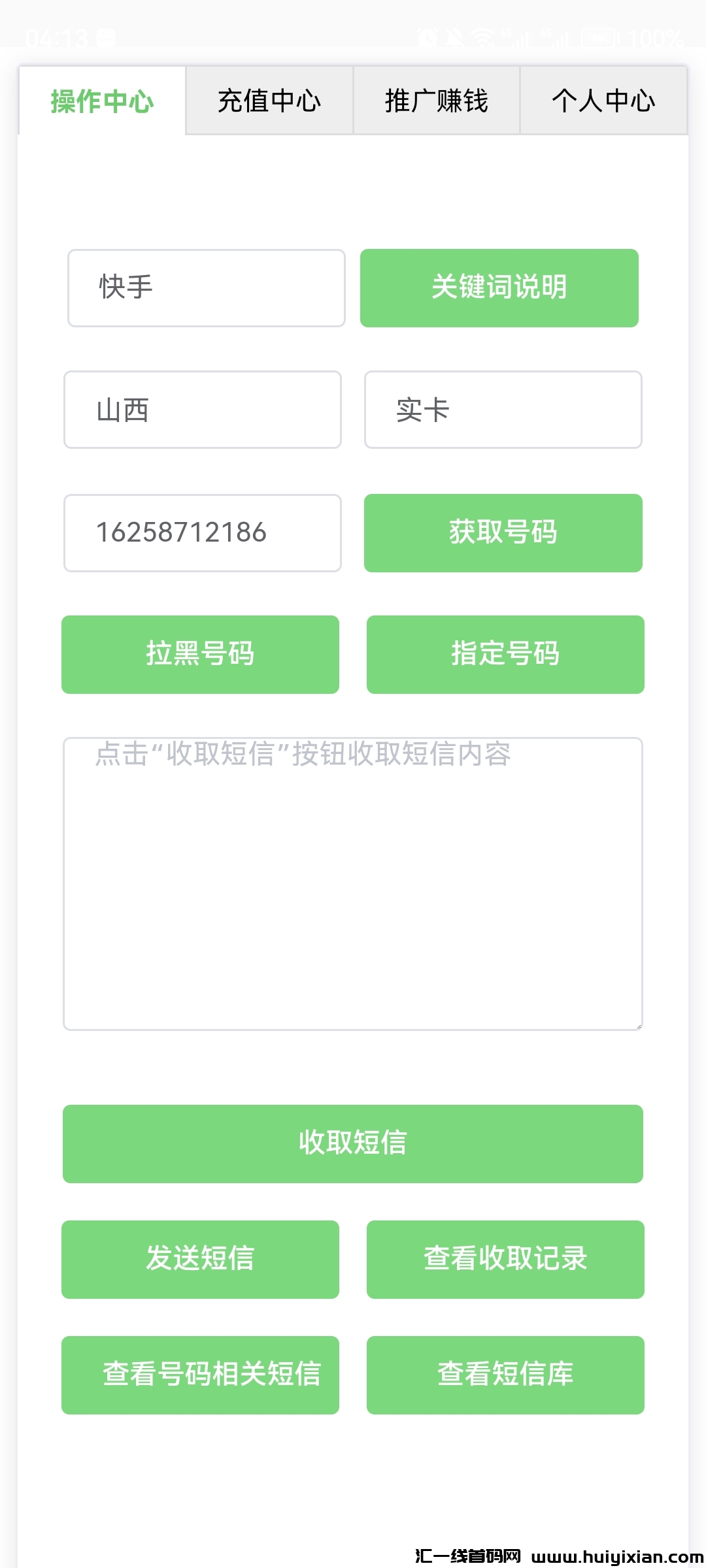Click 获取号码 to fetch a number
The image size is (706, 1568).
503,533
